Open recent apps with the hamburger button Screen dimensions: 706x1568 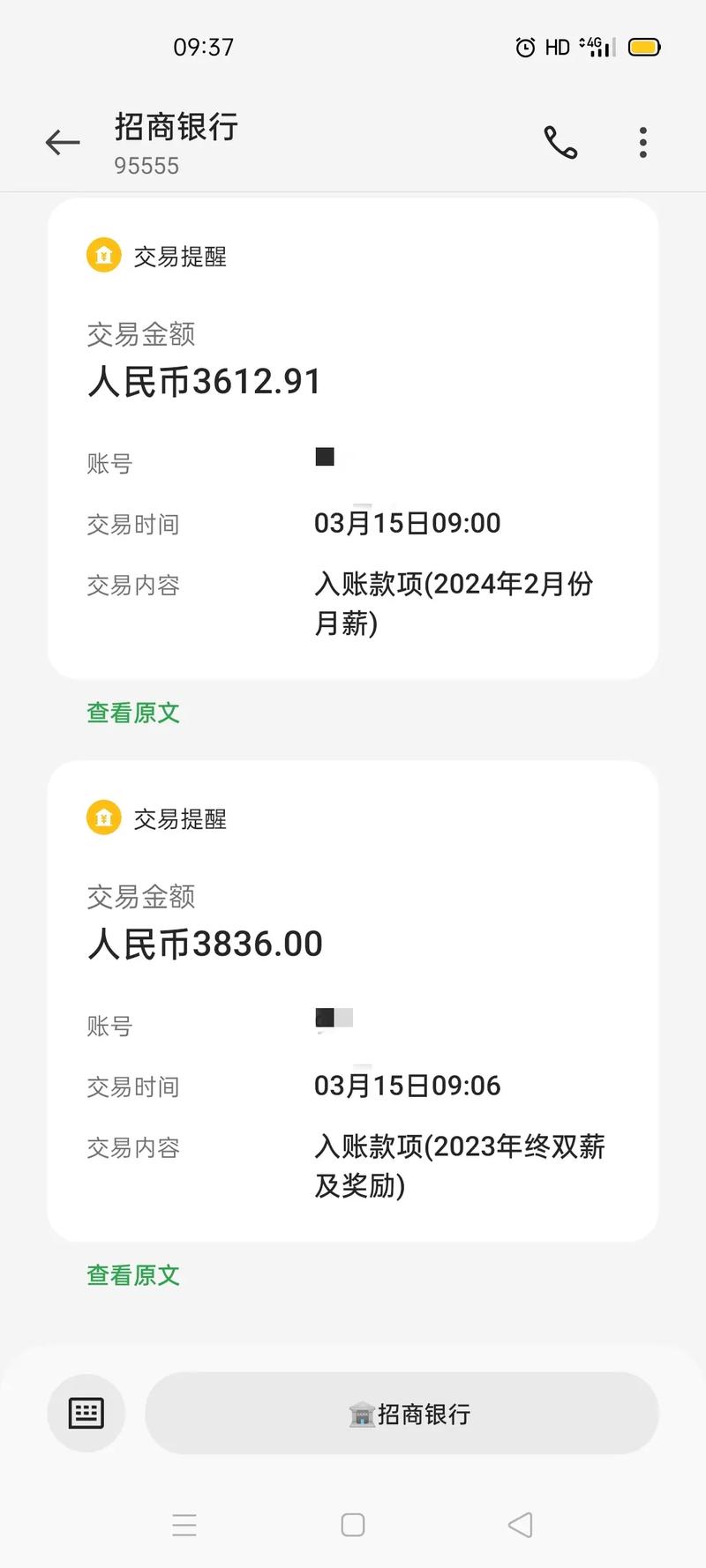(x=184, y=1524)
